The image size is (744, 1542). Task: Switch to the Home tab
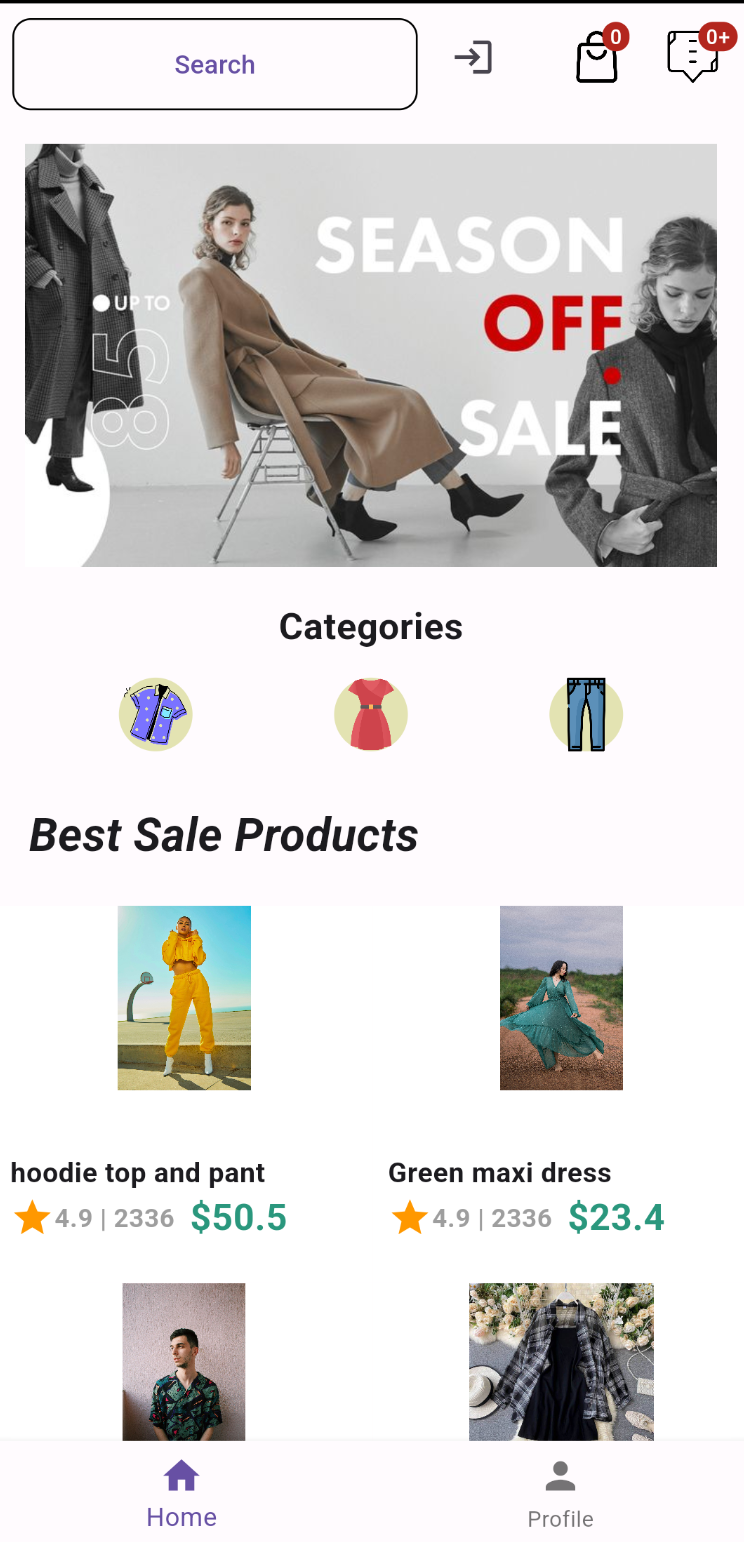tap(182, 1493)
